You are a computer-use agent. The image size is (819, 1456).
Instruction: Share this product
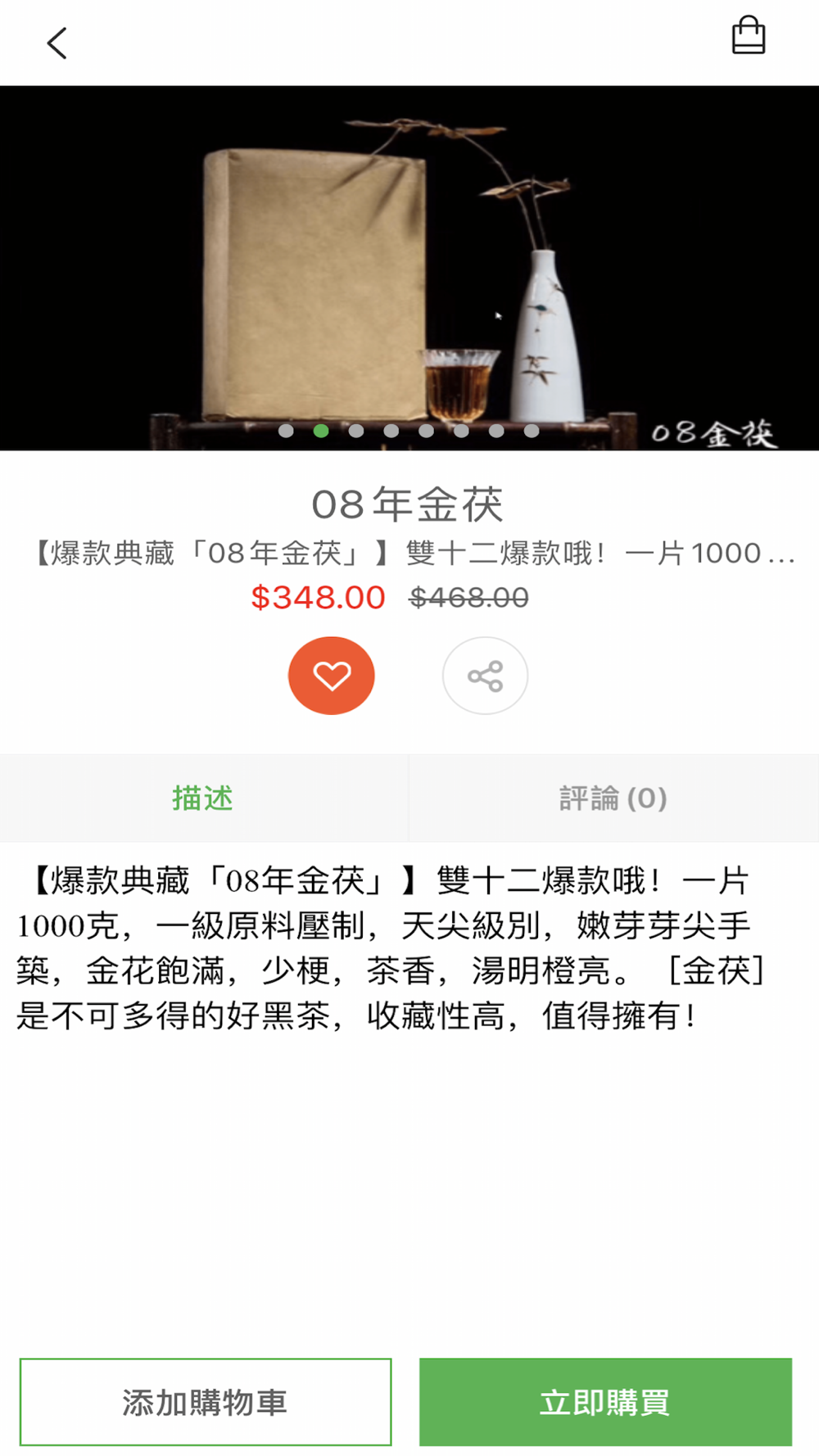[485, 676]
